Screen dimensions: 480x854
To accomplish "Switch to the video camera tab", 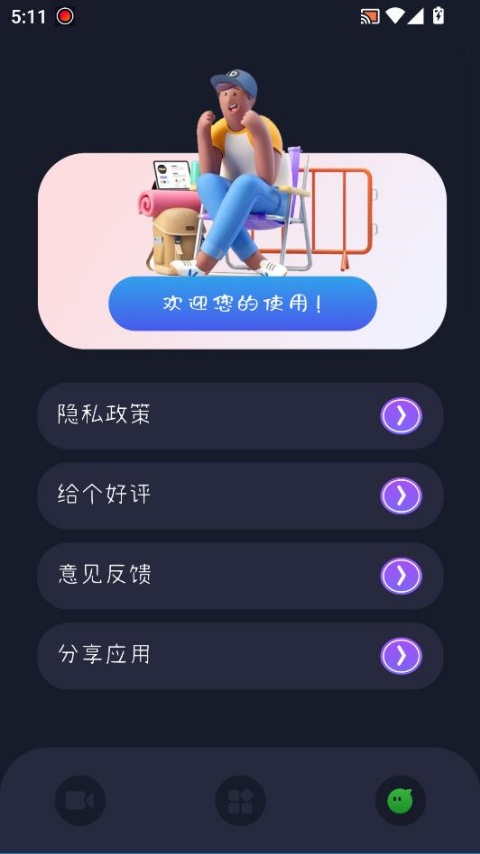I will click(80, 801).
